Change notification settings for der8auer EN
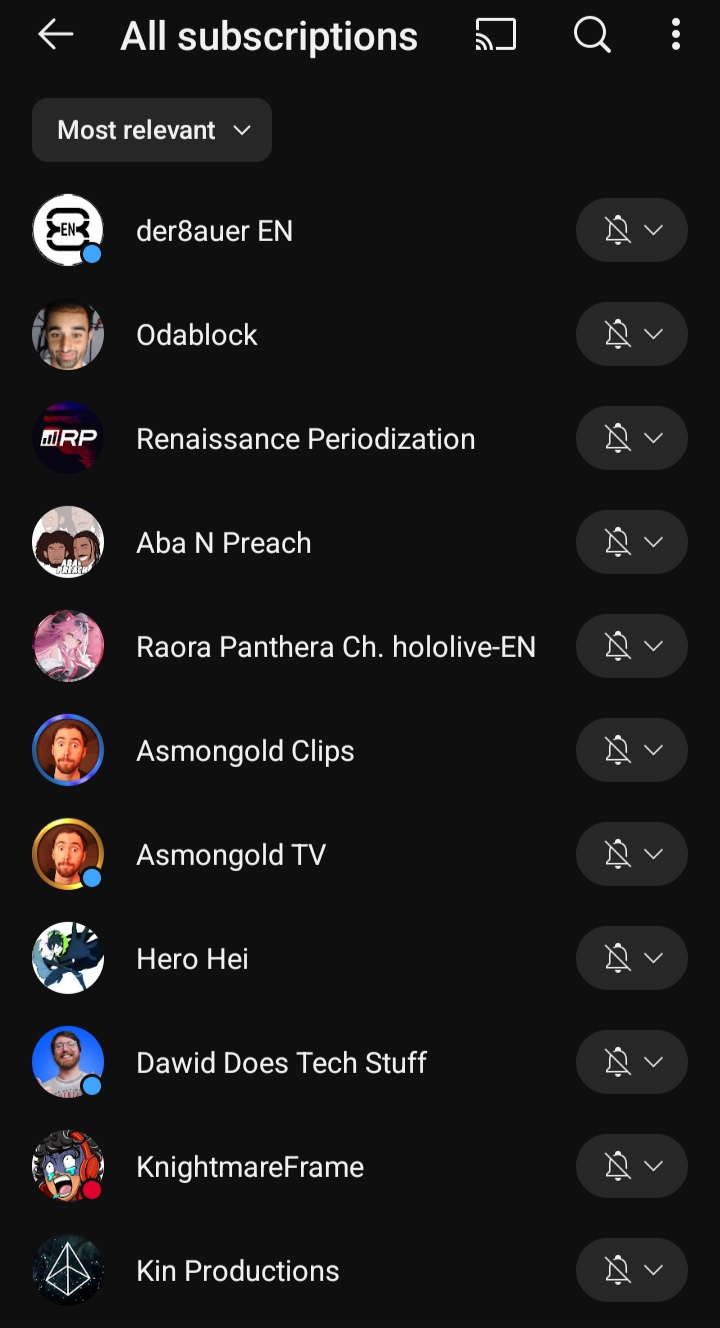 pos(632,231)
